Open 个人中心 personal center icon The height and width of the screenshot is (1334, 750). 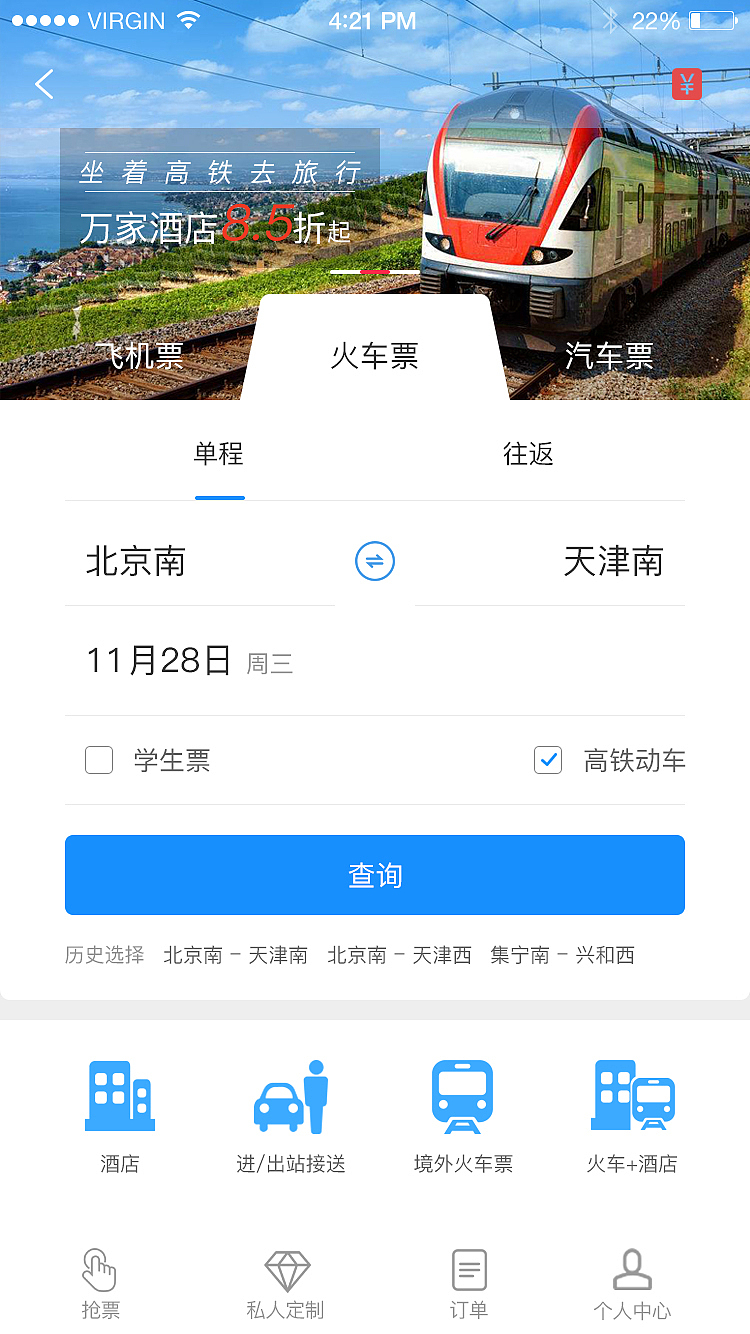coord(633,1280)
